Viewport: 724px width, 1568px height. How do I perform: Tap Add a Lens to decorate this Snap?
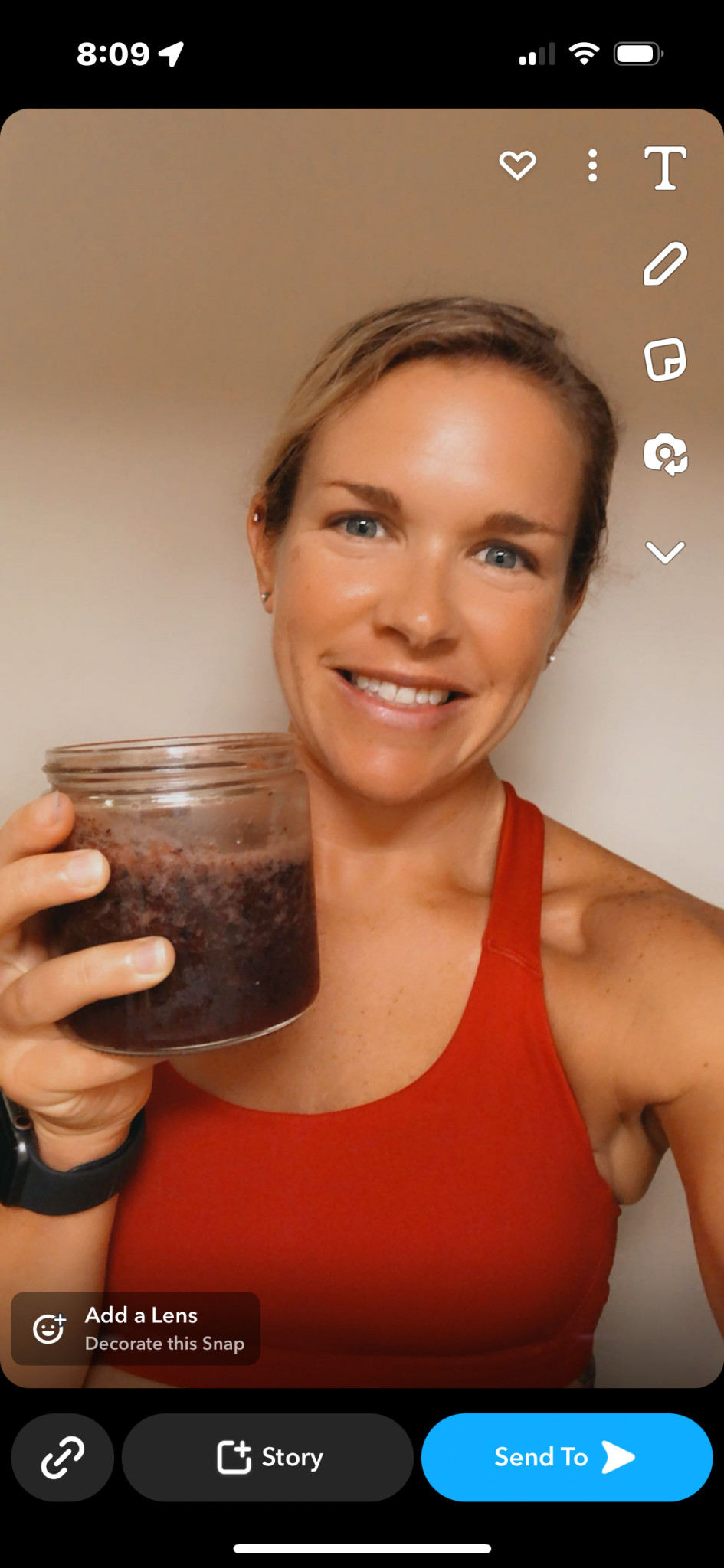[x=136, y=1328]
